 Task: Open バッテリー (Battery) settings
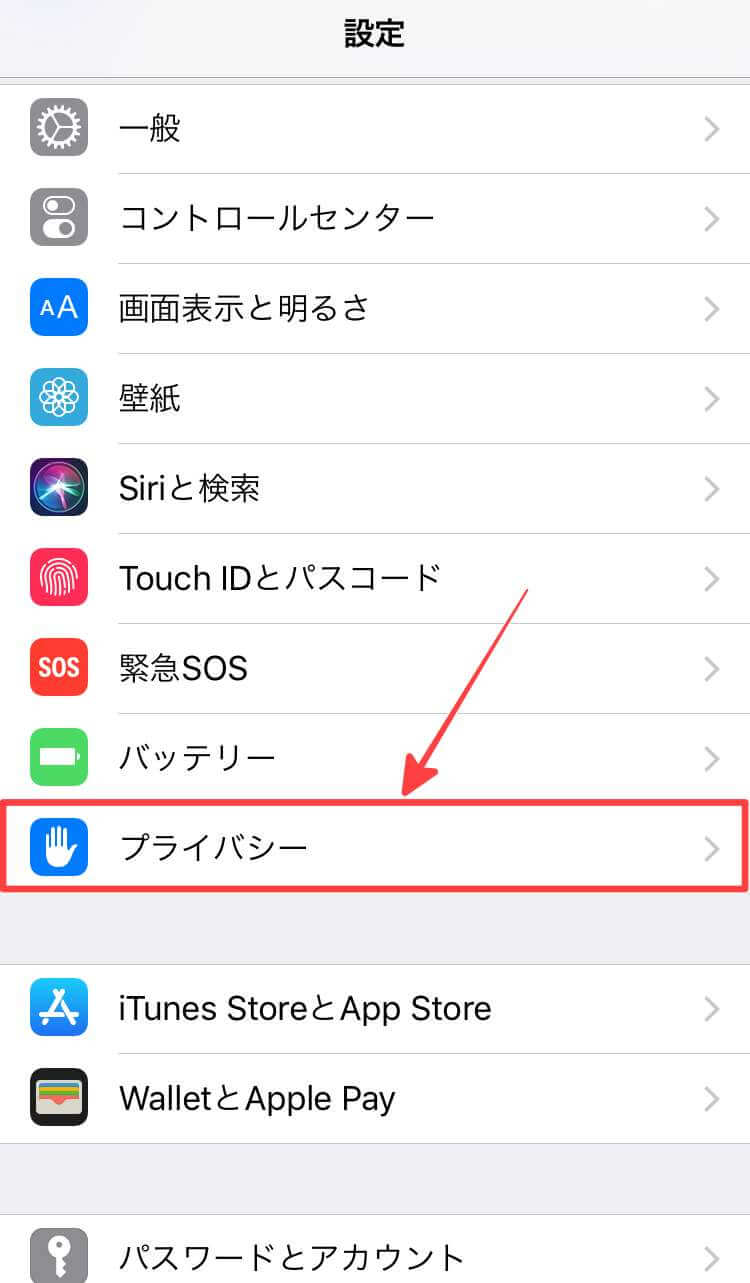(375, 758)
